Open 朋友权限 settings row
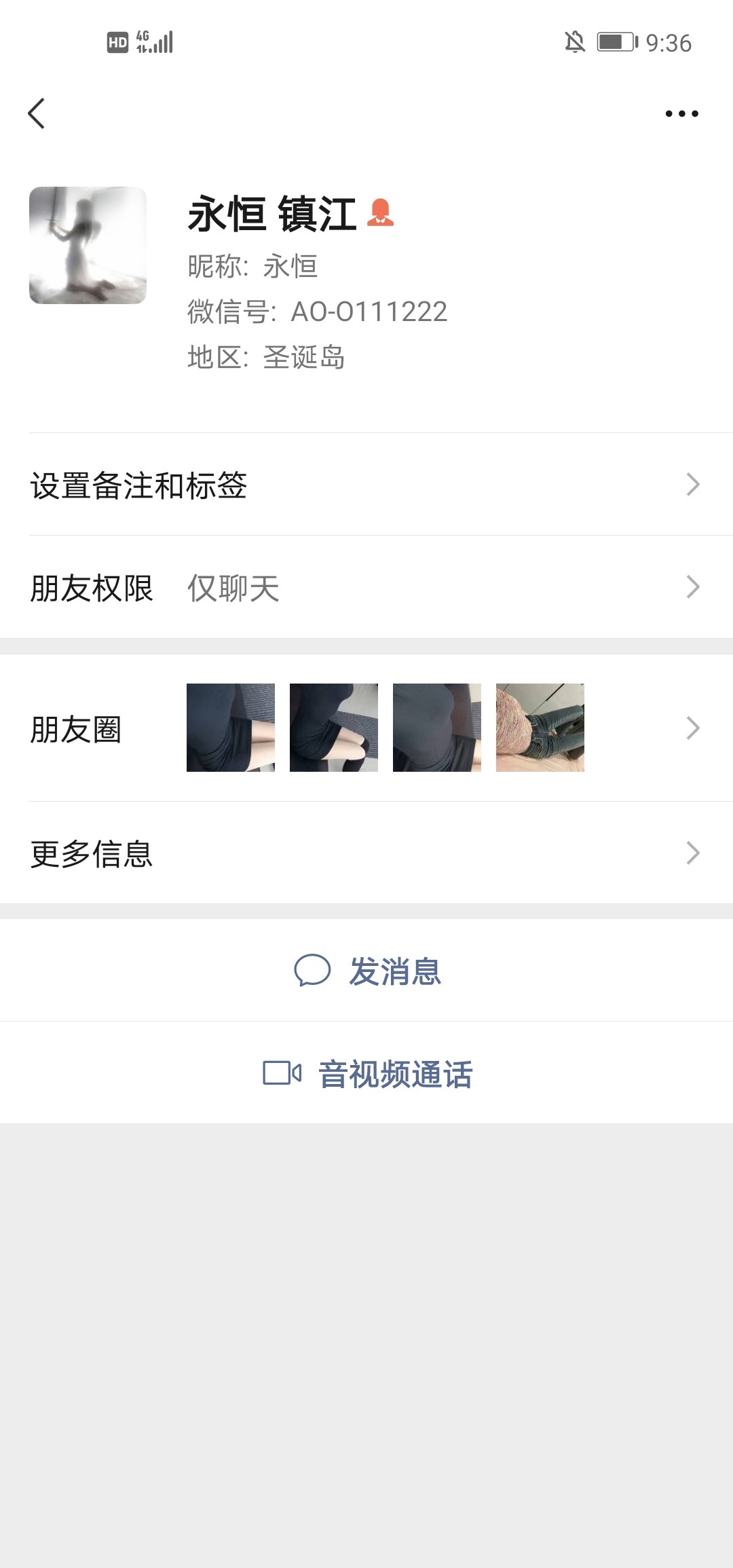 click(366, 587)
